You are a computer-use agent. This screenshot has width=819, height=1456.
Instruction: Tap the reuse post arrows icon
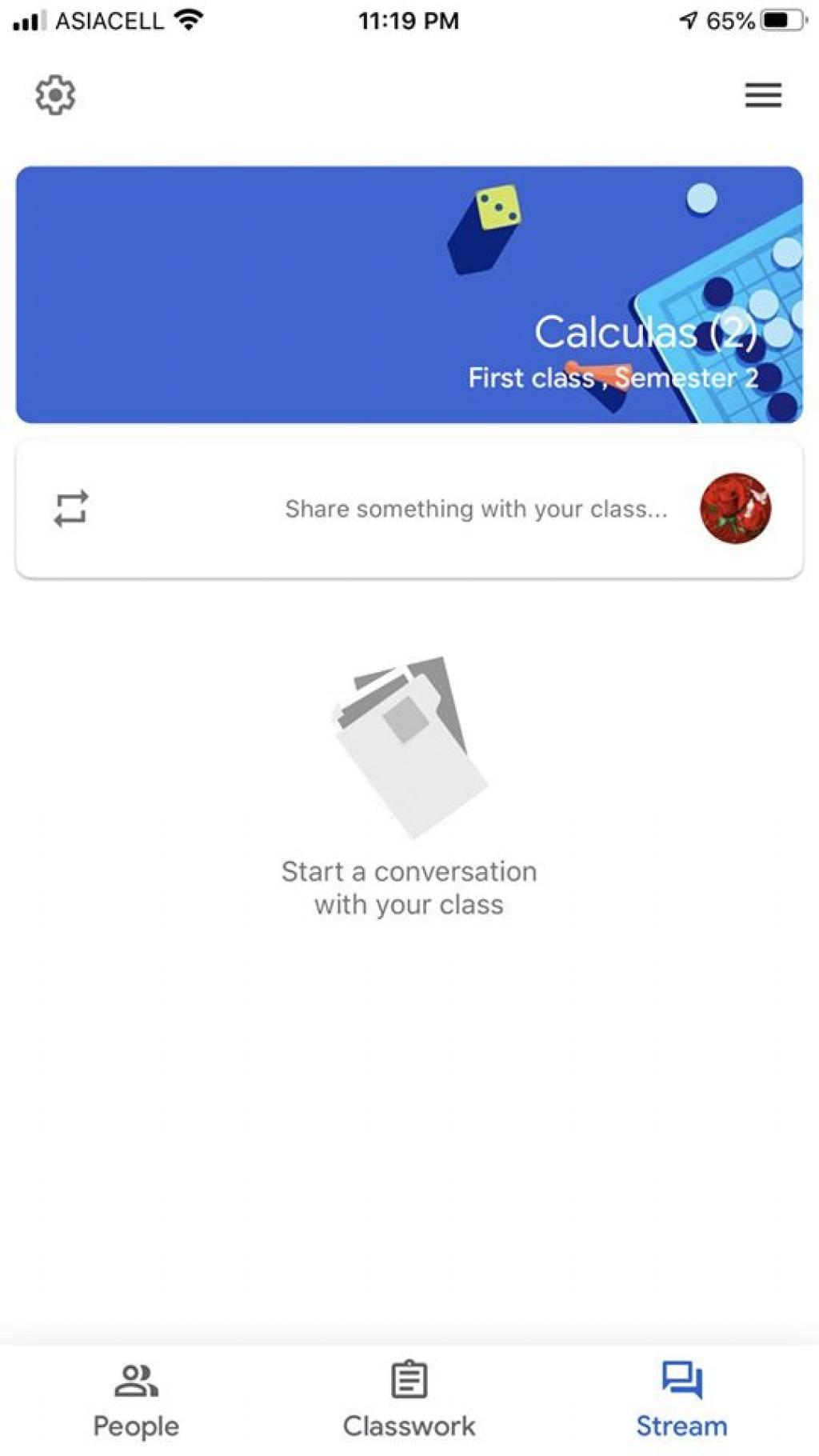point(71,509)
